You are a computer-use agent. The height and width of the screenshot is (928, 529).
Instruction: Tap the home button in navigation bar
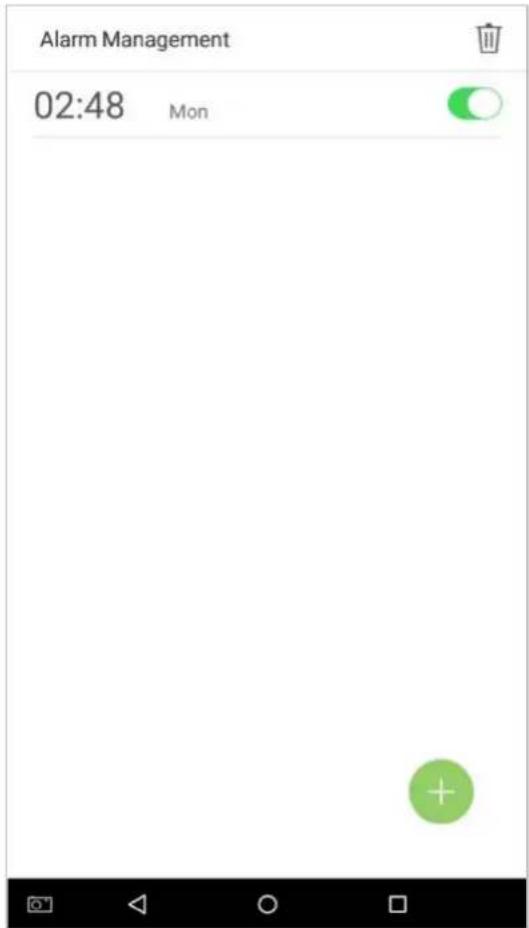267,904
